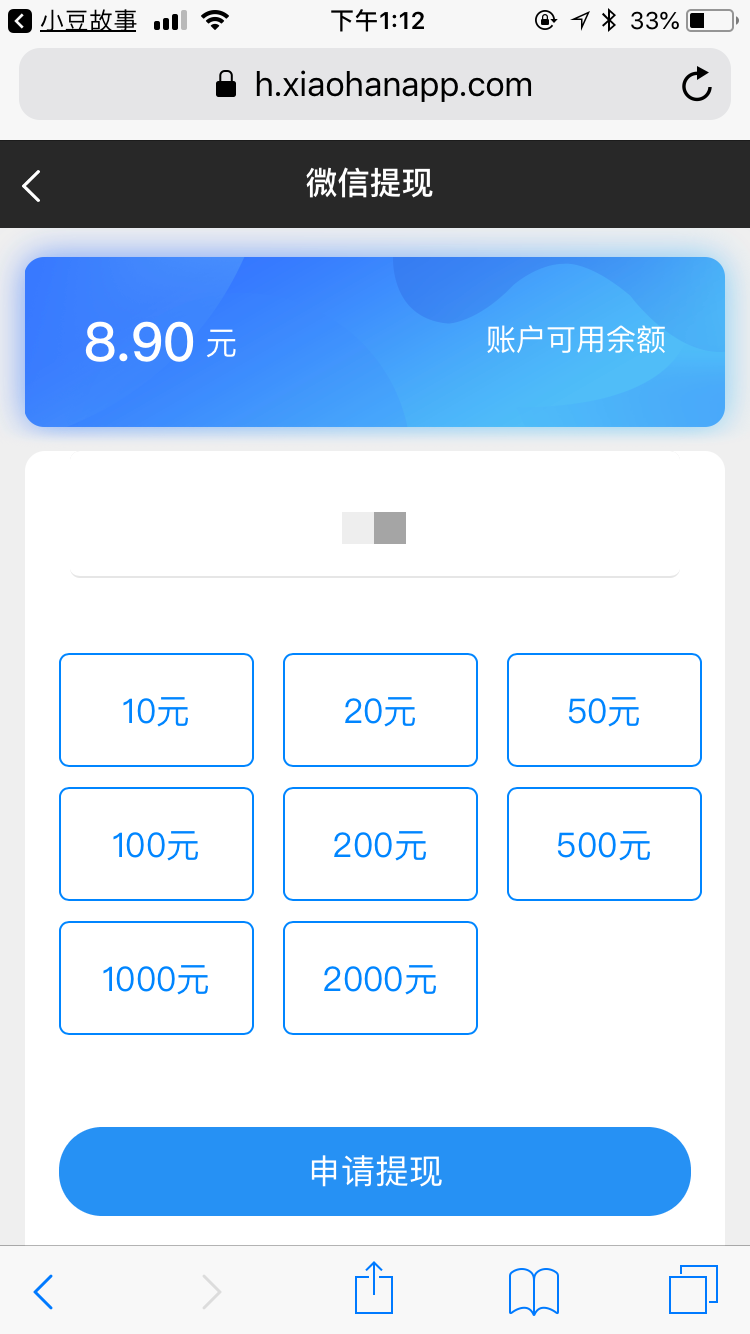The image size is (750, 1334).
Task: Select the 1000元 withdrawal amount
Action: [156, 978]
